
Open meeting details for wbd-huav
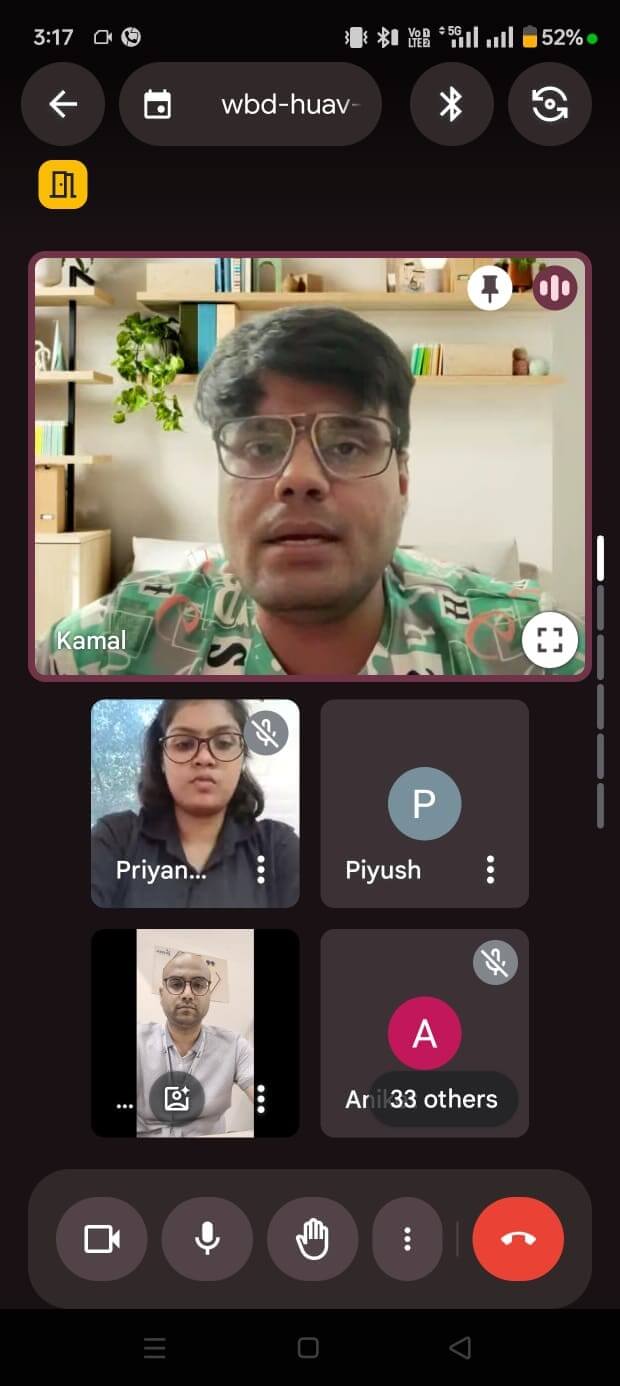click(250, 104)
